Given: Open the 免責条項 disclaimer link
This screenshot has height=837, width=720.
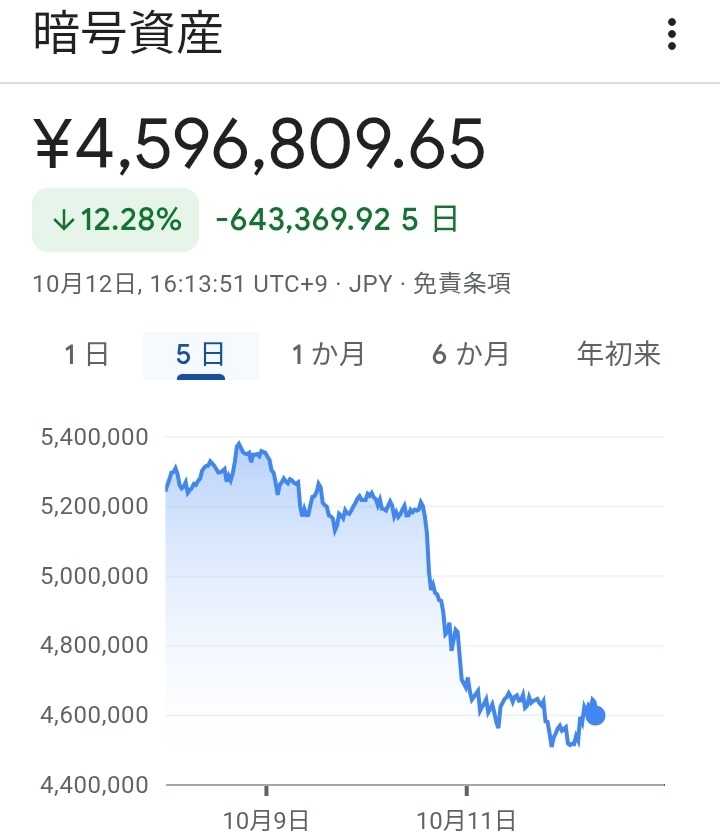Looking at the screenshot, I should [x=461, y=284].
